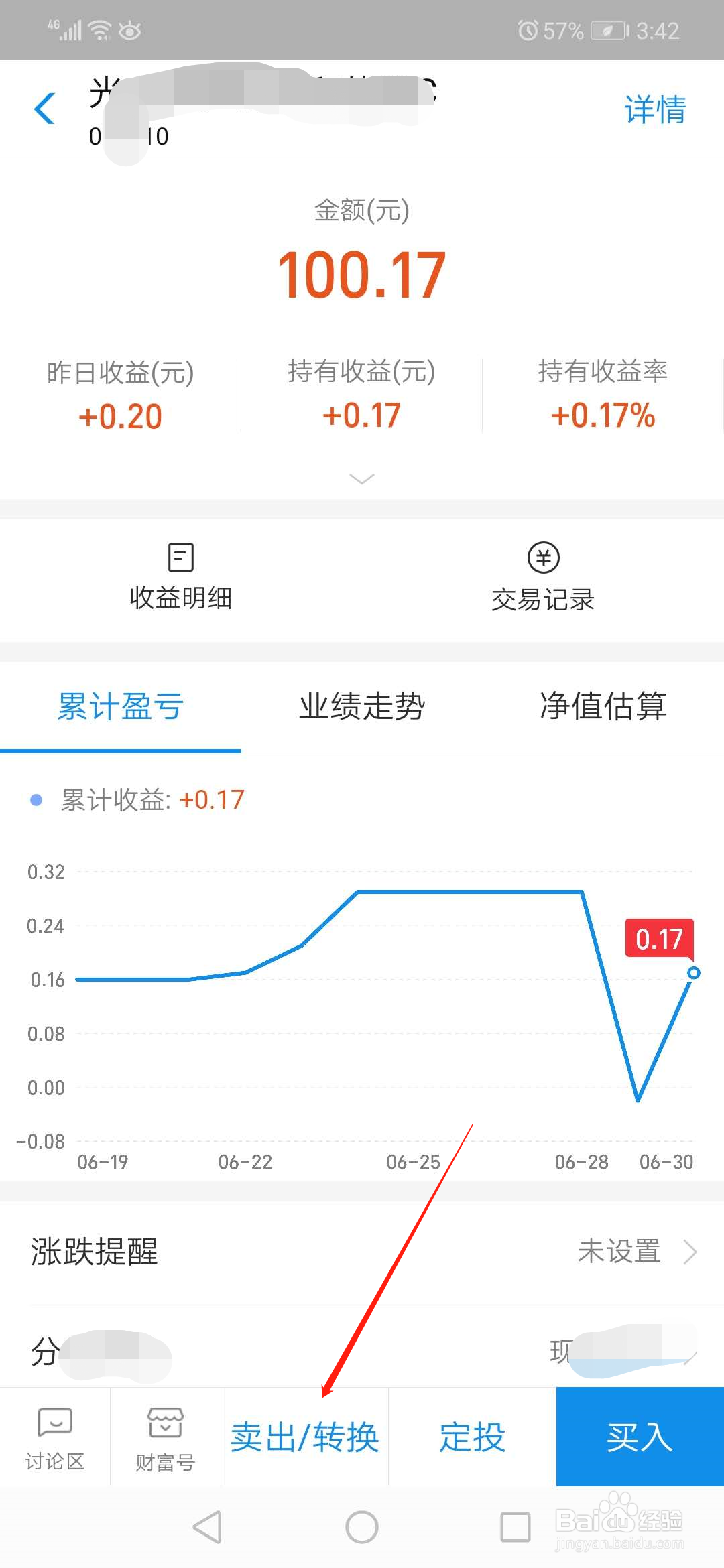The image size is (724, 1568).
Task: Switch to the 净值估算 tab
Action: 603,707
